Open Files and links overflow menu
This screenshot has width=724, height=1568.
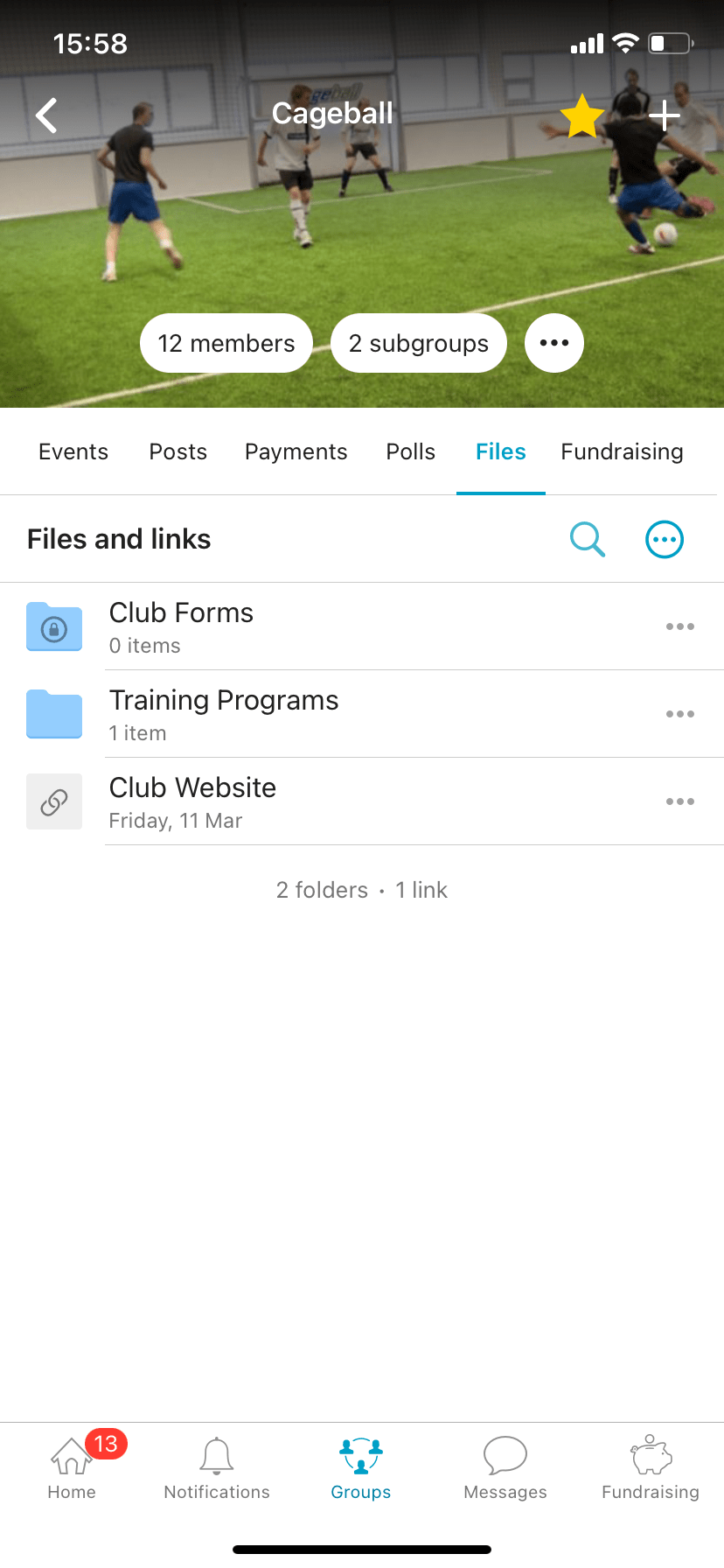665,539
